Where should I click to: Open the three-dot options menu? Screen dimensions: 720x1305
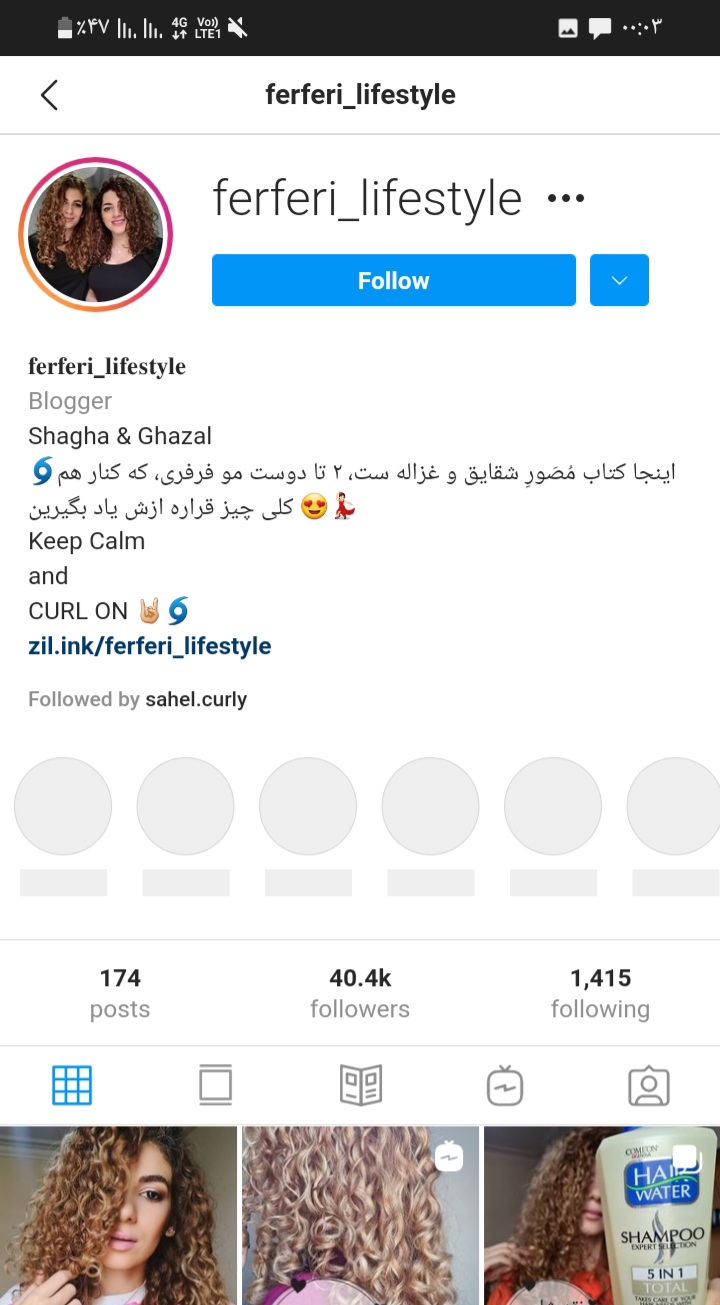click(x=566, y=199)
